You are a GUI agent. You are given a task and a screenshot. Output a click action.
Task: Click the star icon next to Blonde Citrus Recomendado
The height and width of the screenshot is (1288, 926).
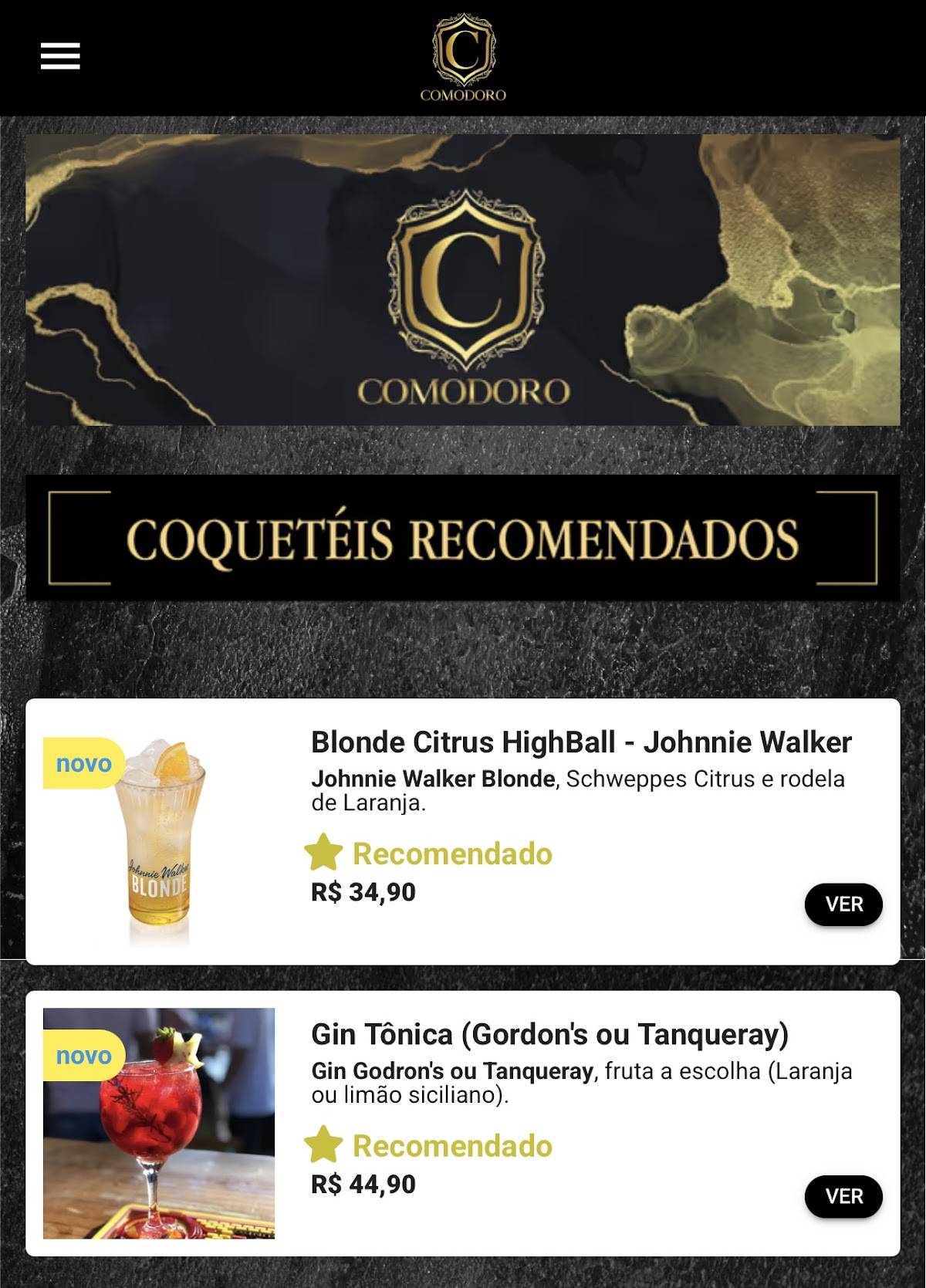[326, 854]
